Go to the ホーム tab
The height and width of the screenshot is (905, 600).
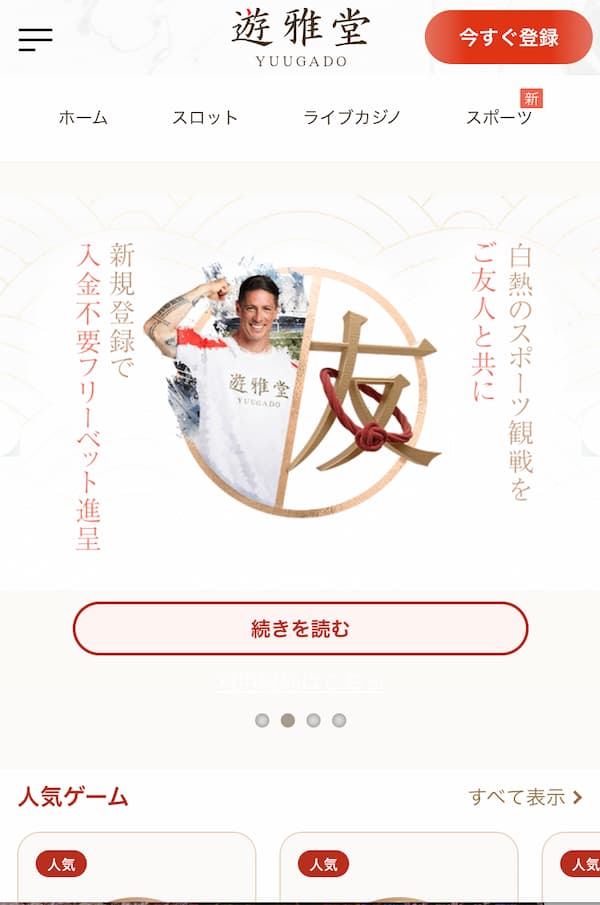coord(83,117)
